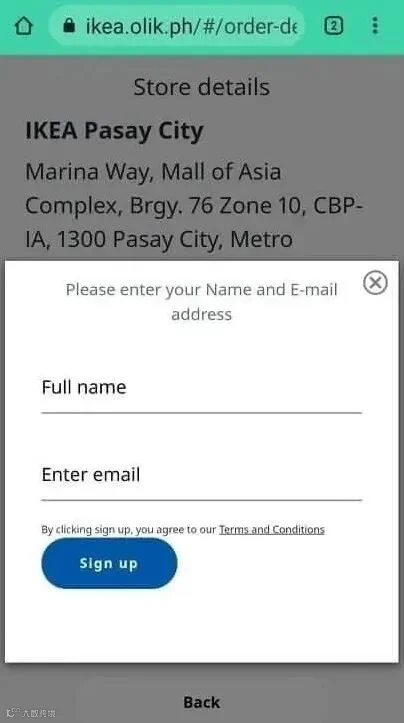
Task: Tap the ikea.olik.ph address bar
Action: [x=178, y=26]
